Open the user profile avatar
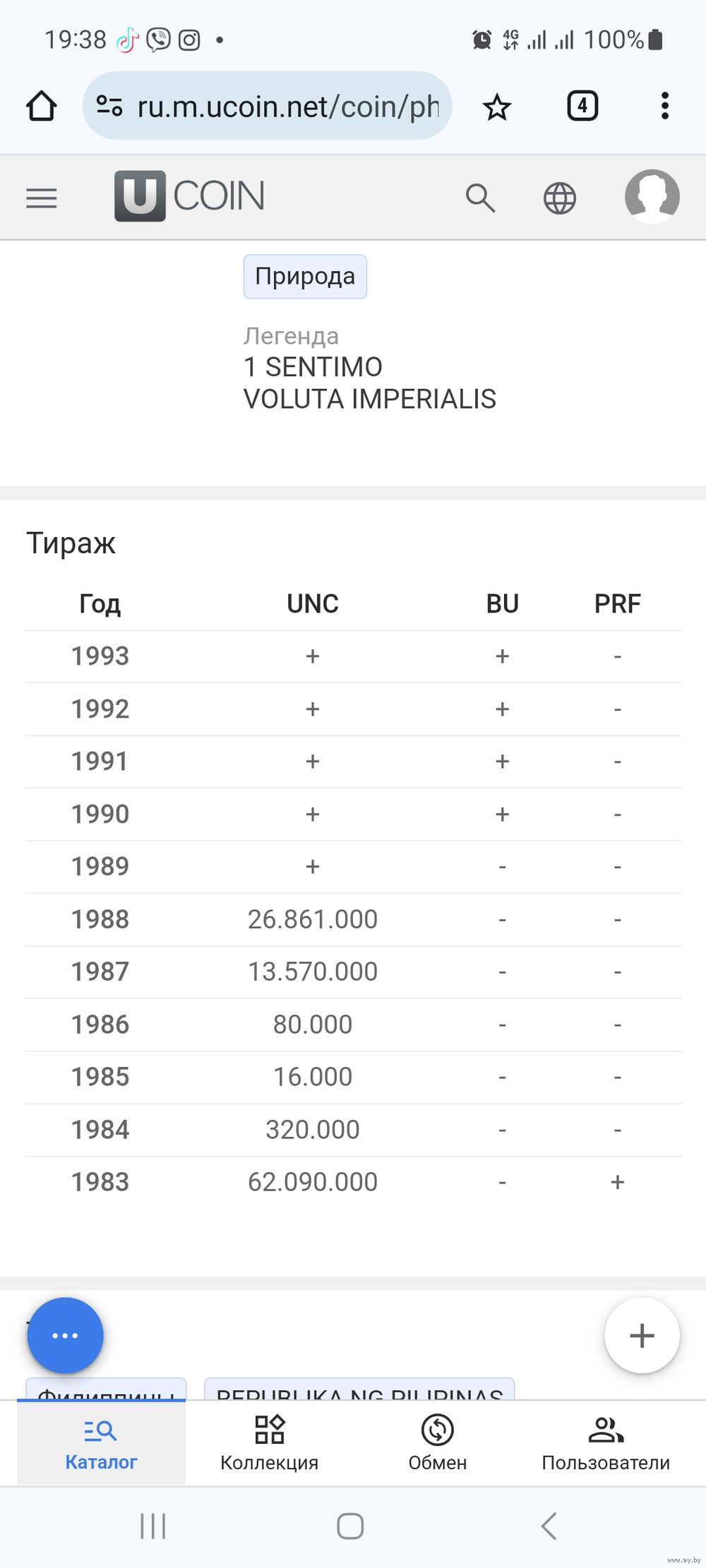 tap(652, 196)
